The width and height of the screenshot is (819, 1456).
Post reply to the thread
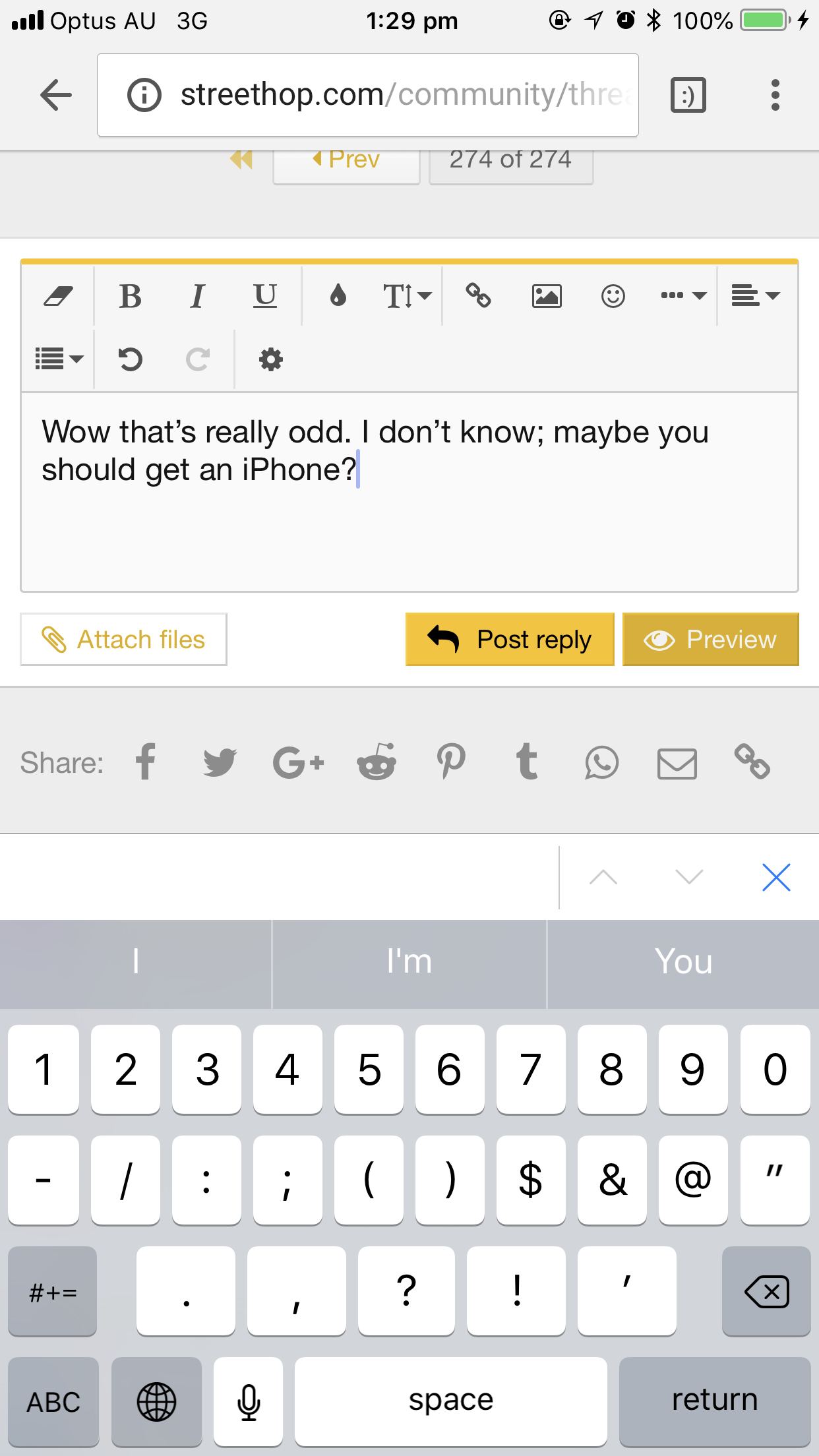(x=510, y=640)
